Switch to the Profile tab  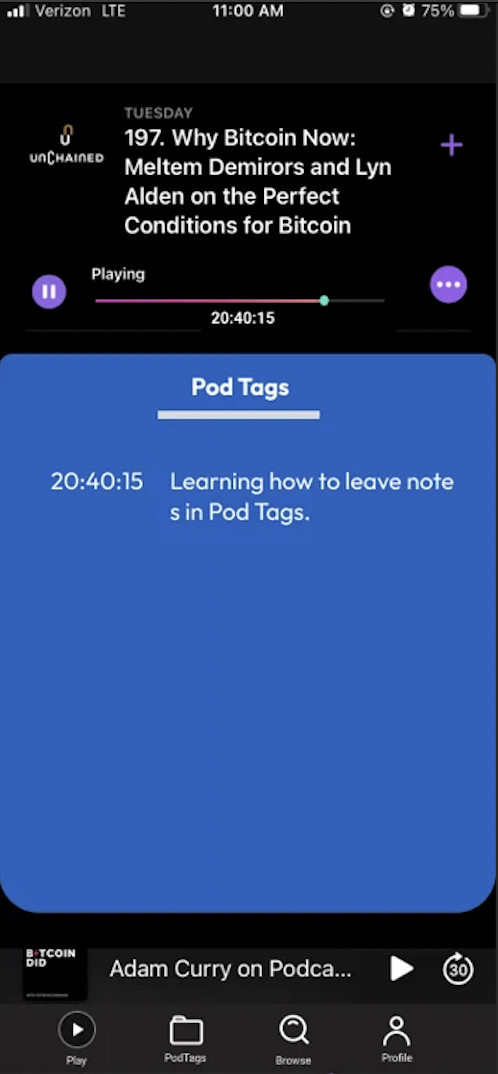click(397, 1039)
